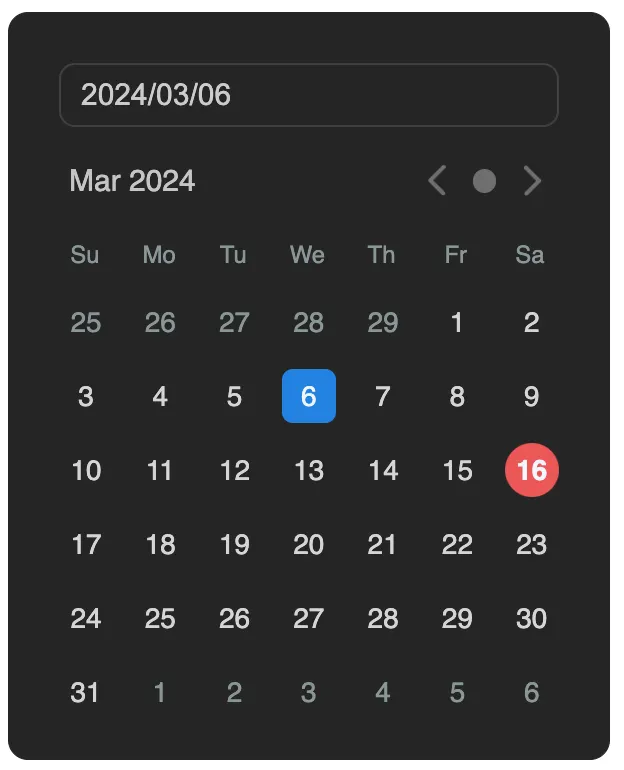
Task: Jump to today with the dot button
Action: point(484,181)
